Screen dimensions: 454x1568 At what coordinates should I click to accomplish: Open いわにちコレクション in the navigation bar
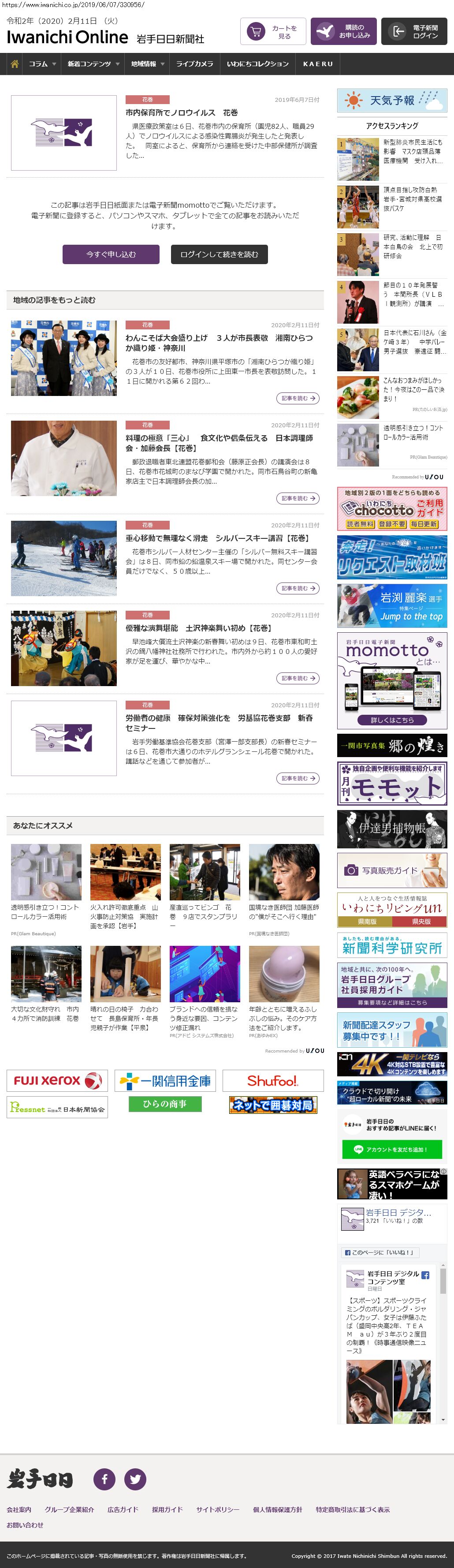pos(257,64)
